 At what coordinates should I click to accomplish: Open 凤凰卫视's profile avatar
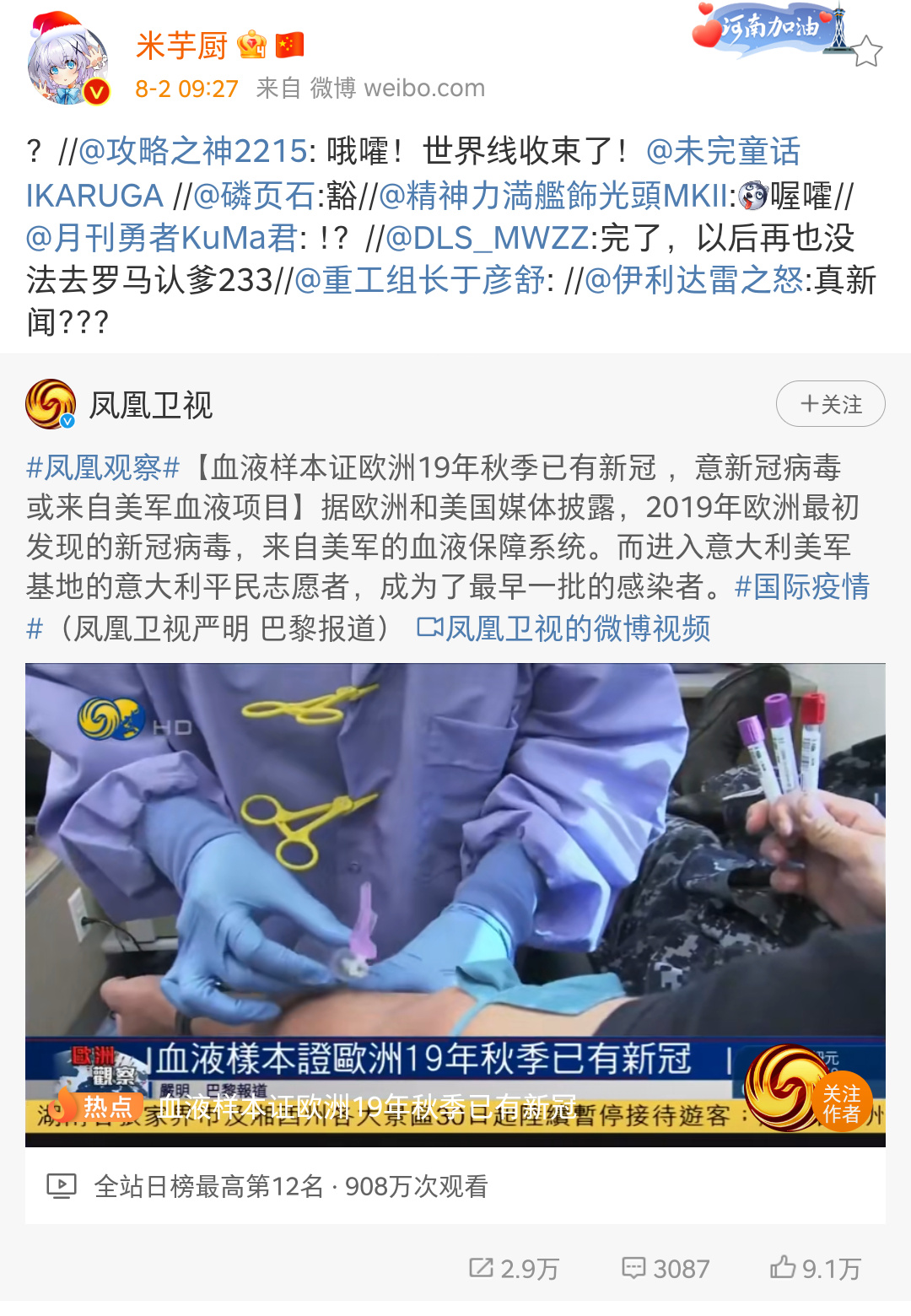click(x=51, y=405)
